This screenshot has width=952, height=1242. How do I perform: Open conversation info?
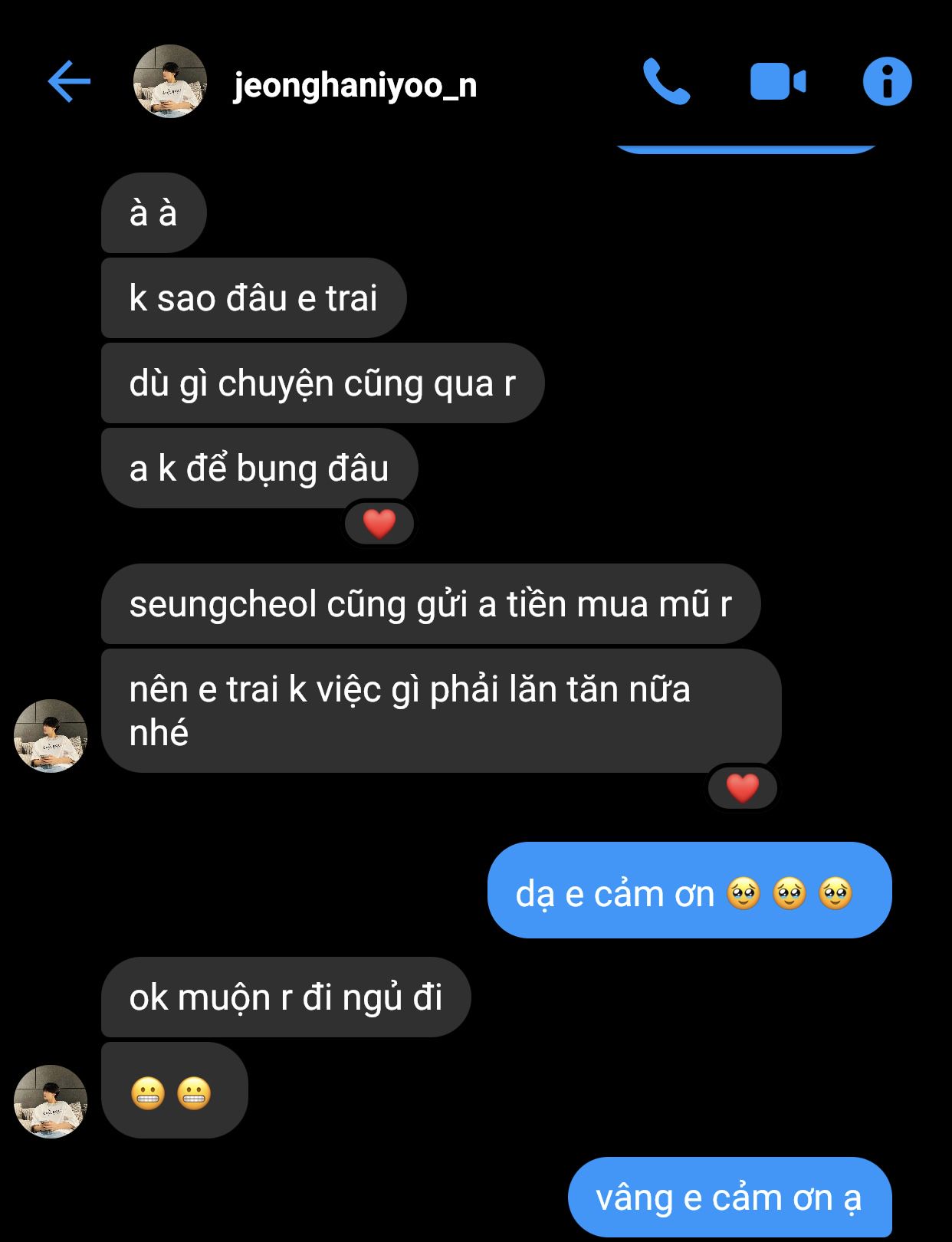tap(887, 81)
